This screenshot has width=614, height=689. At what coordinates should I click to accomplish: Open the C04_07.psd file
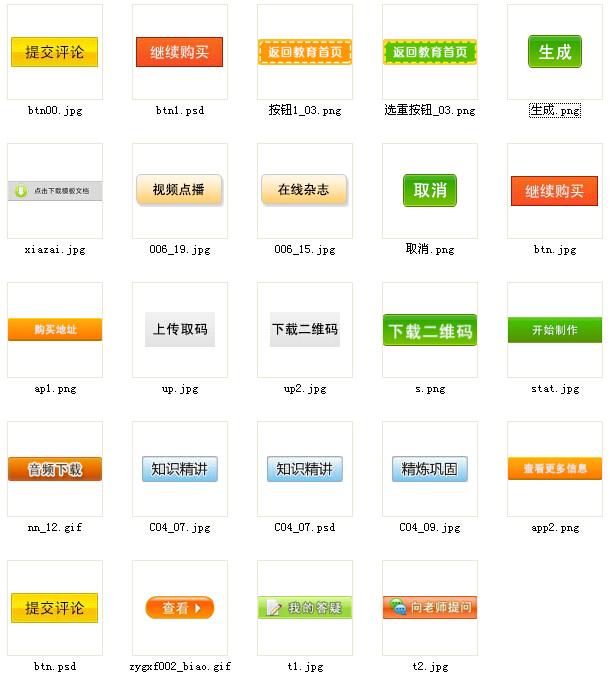tap(304, 468)
